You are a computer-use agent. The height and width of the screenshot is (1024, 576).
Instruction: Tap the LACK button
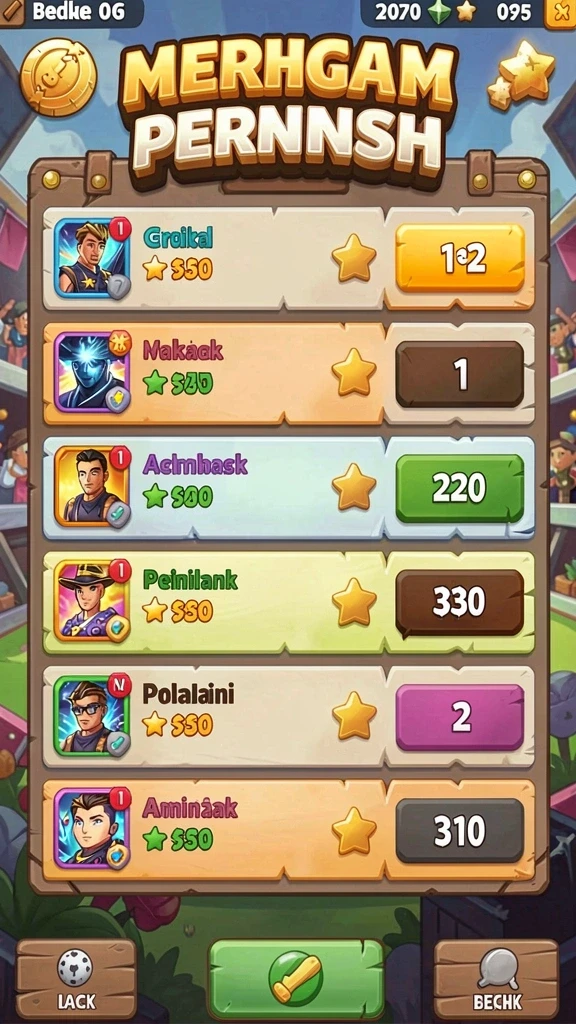[x=76, y=980]
